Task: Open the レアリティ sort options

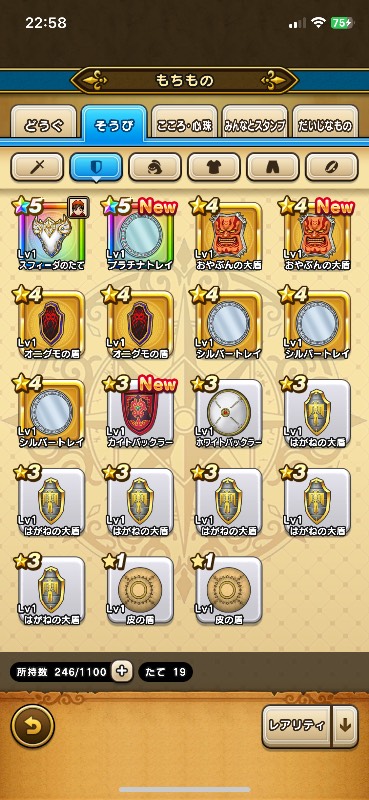Action: (x=297, y=726)
